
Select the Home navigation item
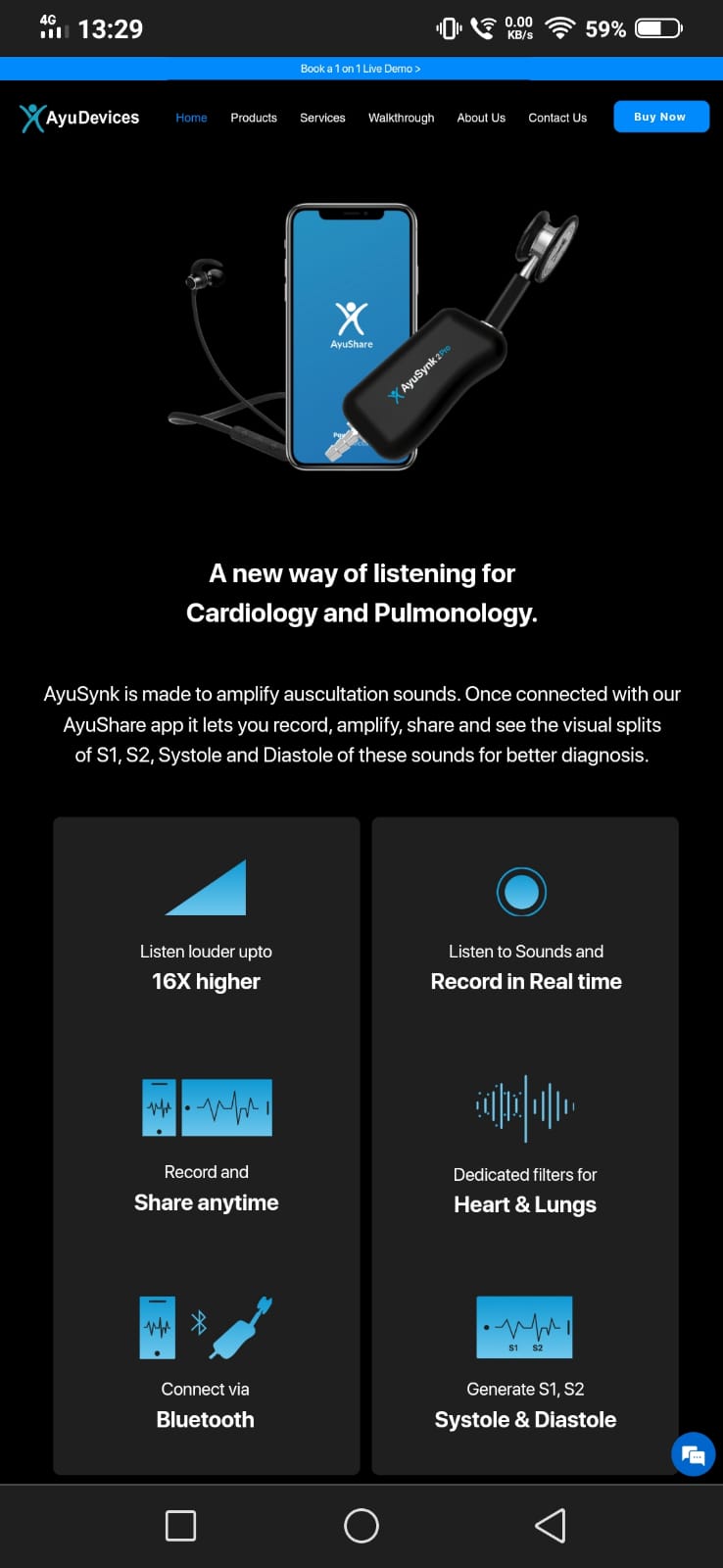[191, 118]
